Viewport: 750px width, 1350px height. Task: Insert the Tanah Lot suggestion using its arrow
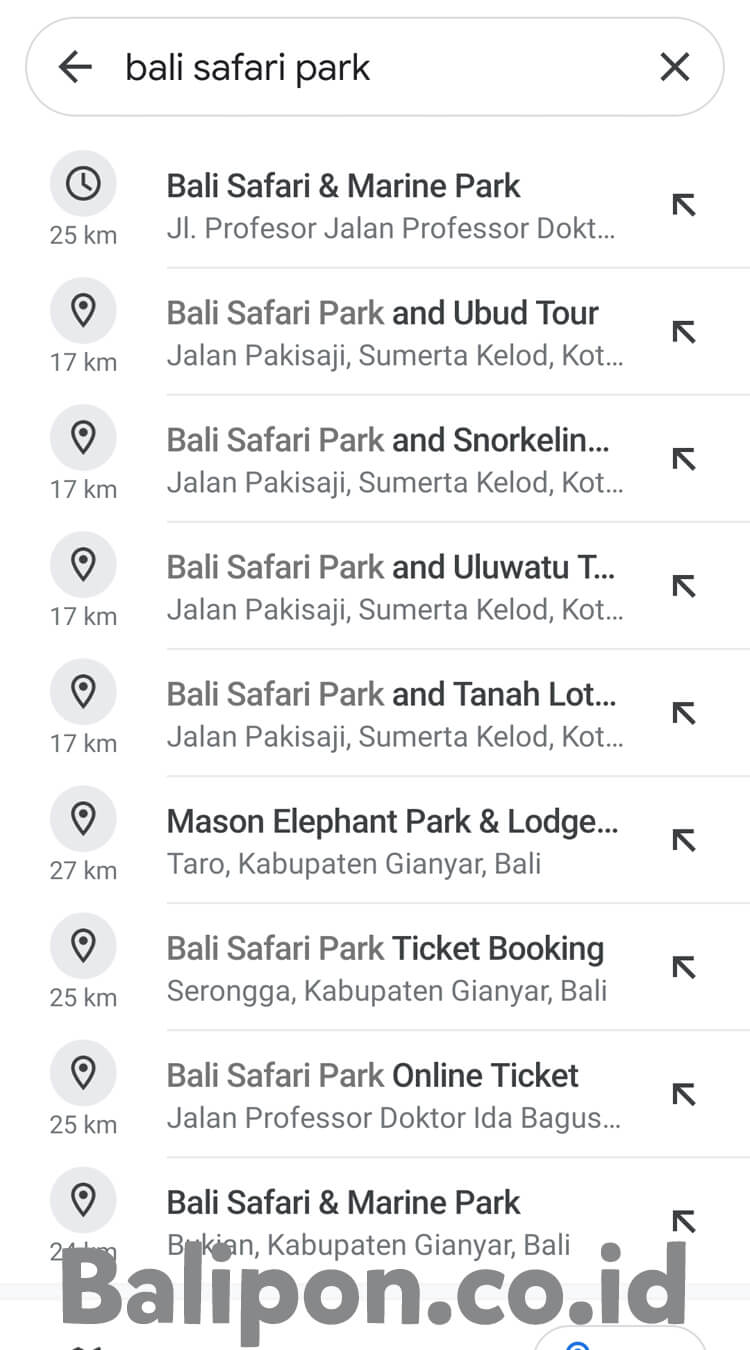pyautogui.click(x=684, y=713)
